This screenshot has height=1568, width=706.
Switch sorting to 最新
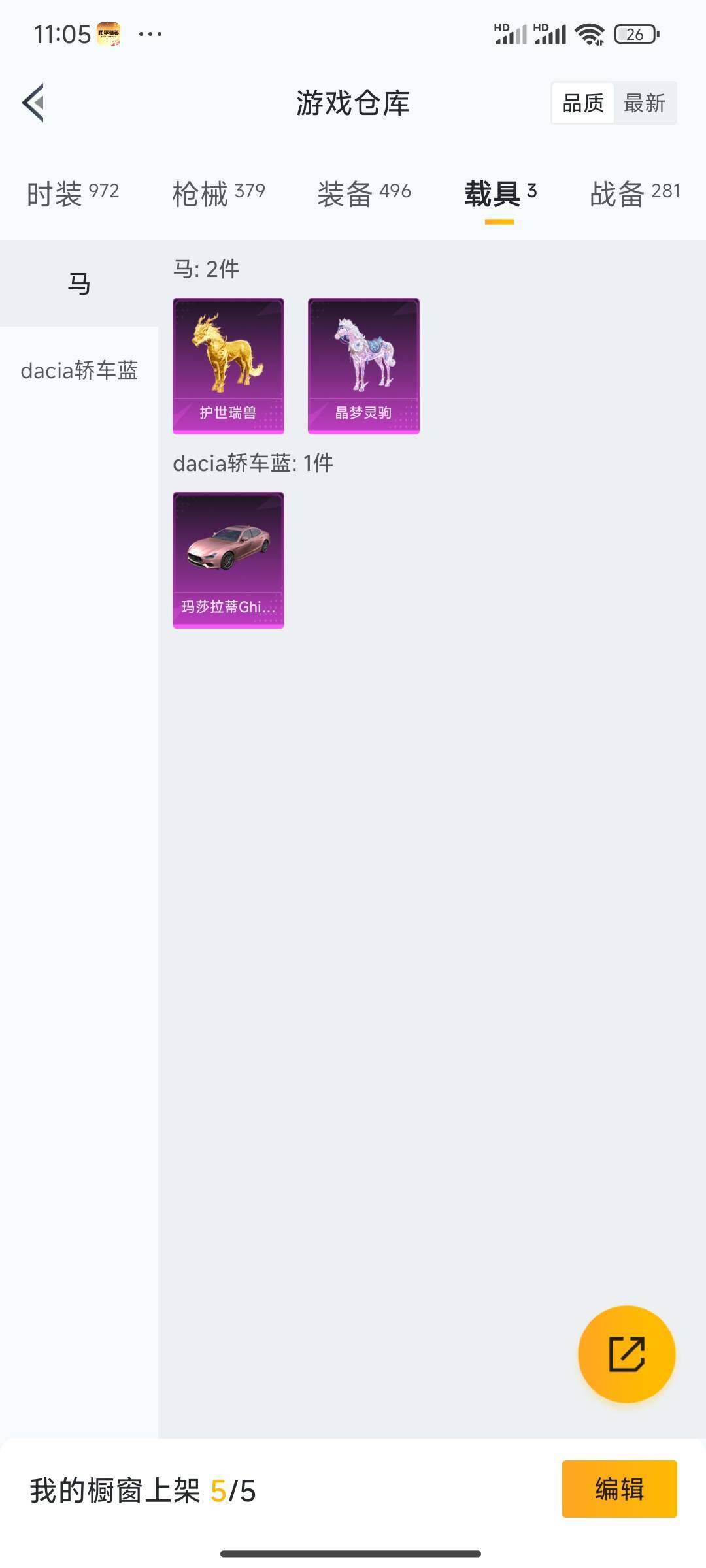(x=644, y=103)
